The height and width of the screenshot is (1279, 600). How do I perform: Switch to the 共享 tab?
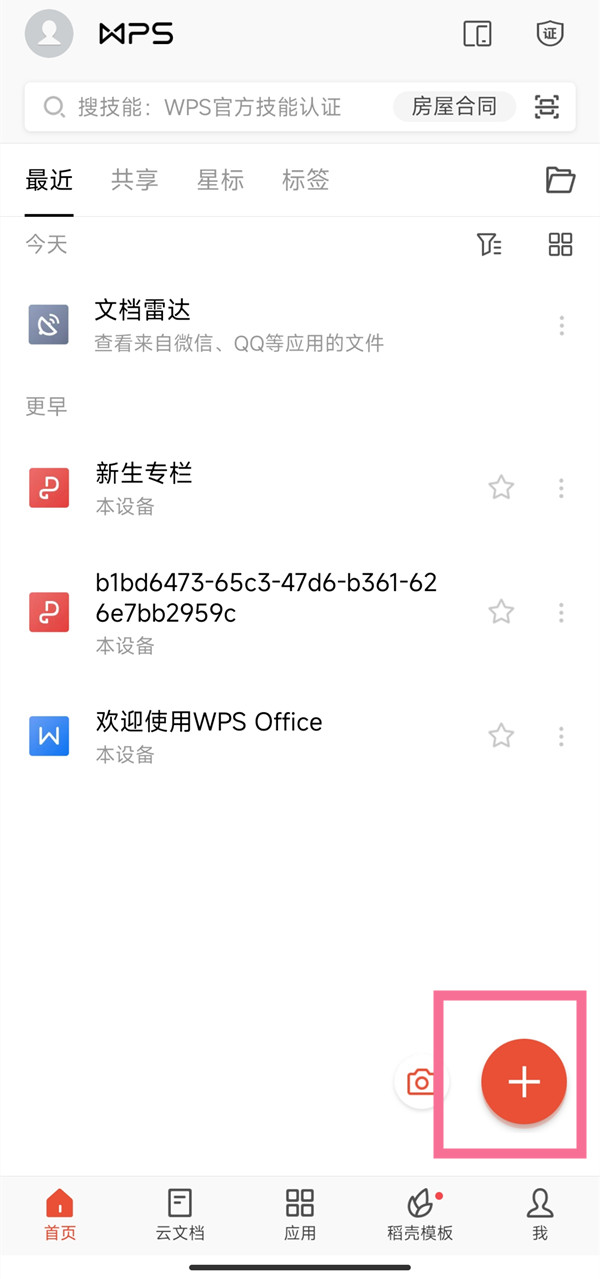[134, 180]
